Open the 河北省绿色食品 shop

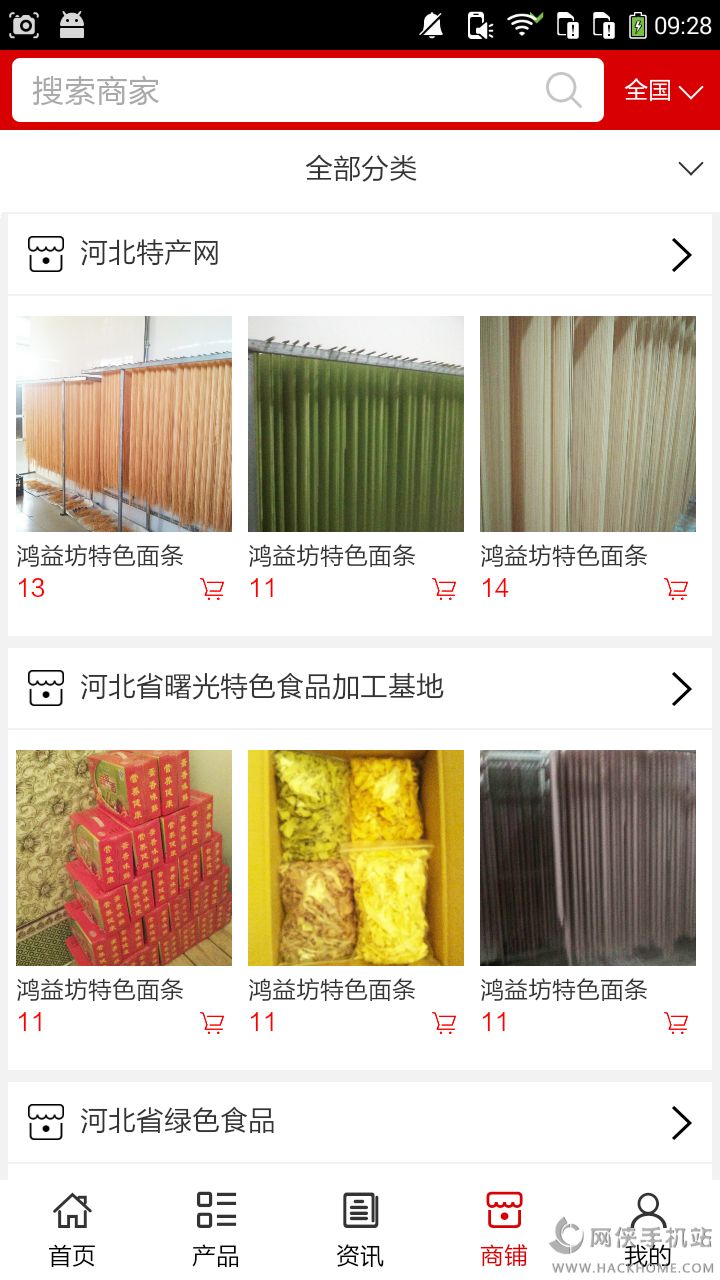[360, 1122]
